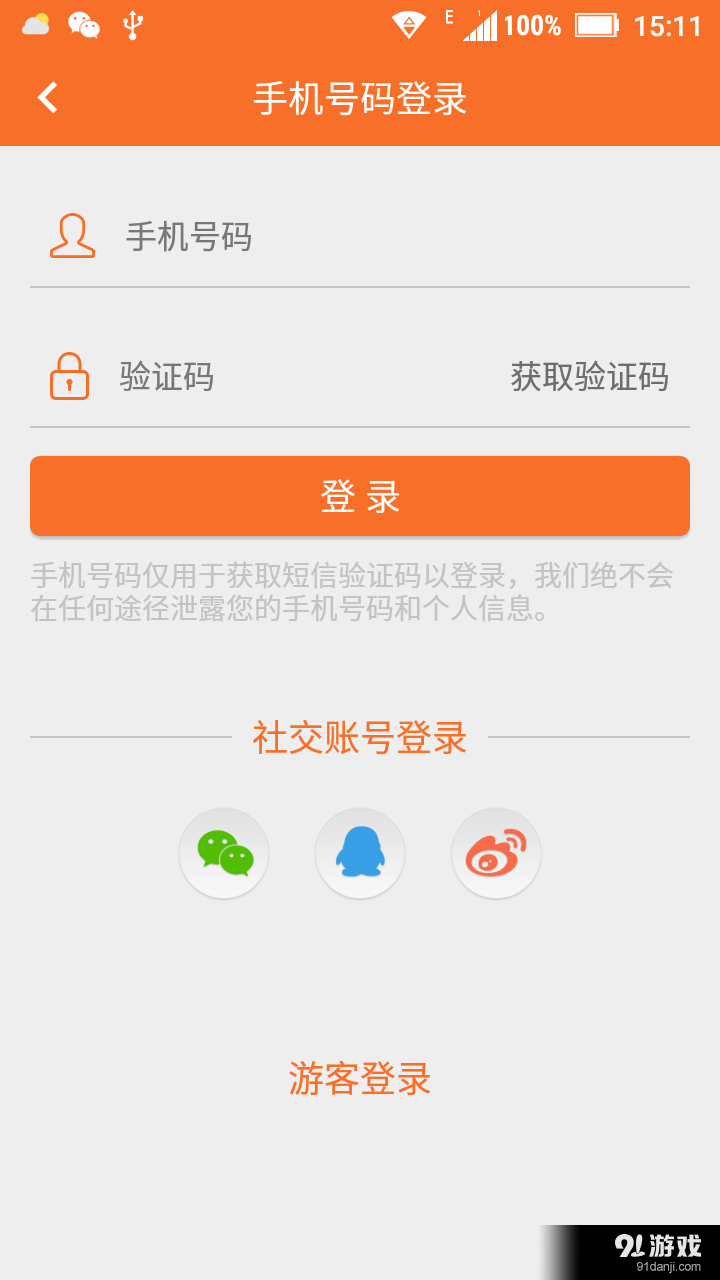This screenshot has height=1280, width=720.
Task: Log in with WeChat social account
Action: pos(223,853)
